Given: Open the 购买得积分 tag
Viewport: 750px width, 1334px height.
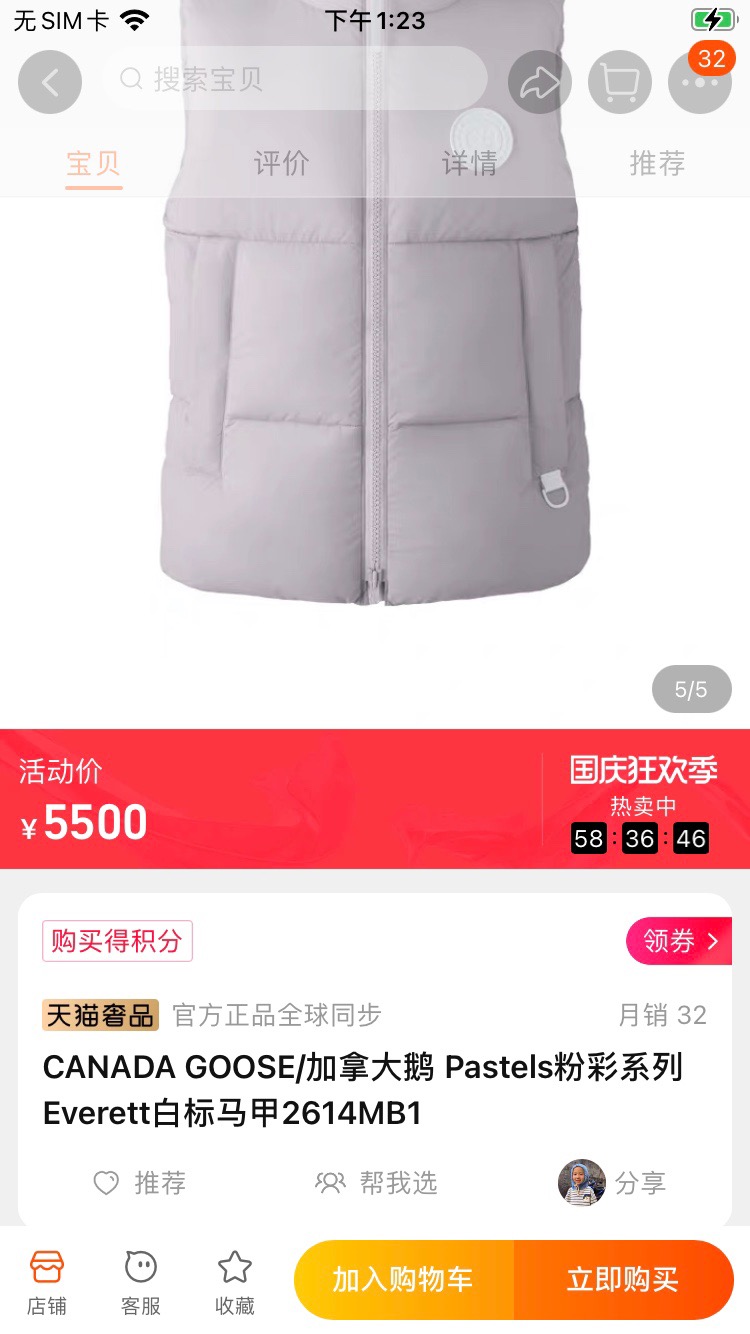Looking at the screenshot, I should coord(117,941).
